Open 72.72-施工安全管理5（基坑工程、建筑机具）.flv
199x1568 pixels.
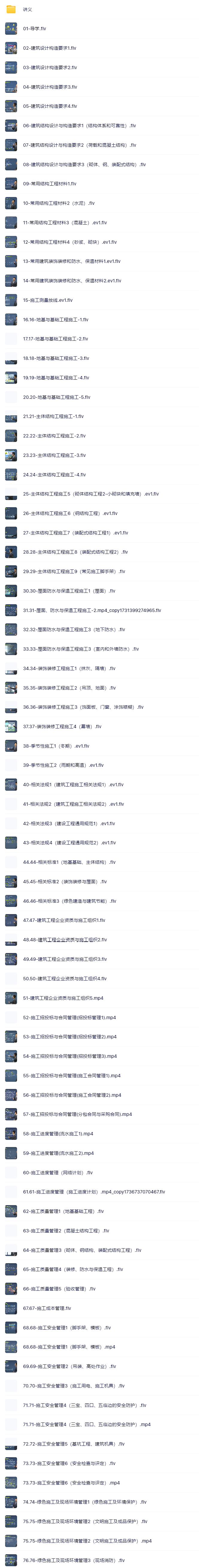[x=74, y=1444]
